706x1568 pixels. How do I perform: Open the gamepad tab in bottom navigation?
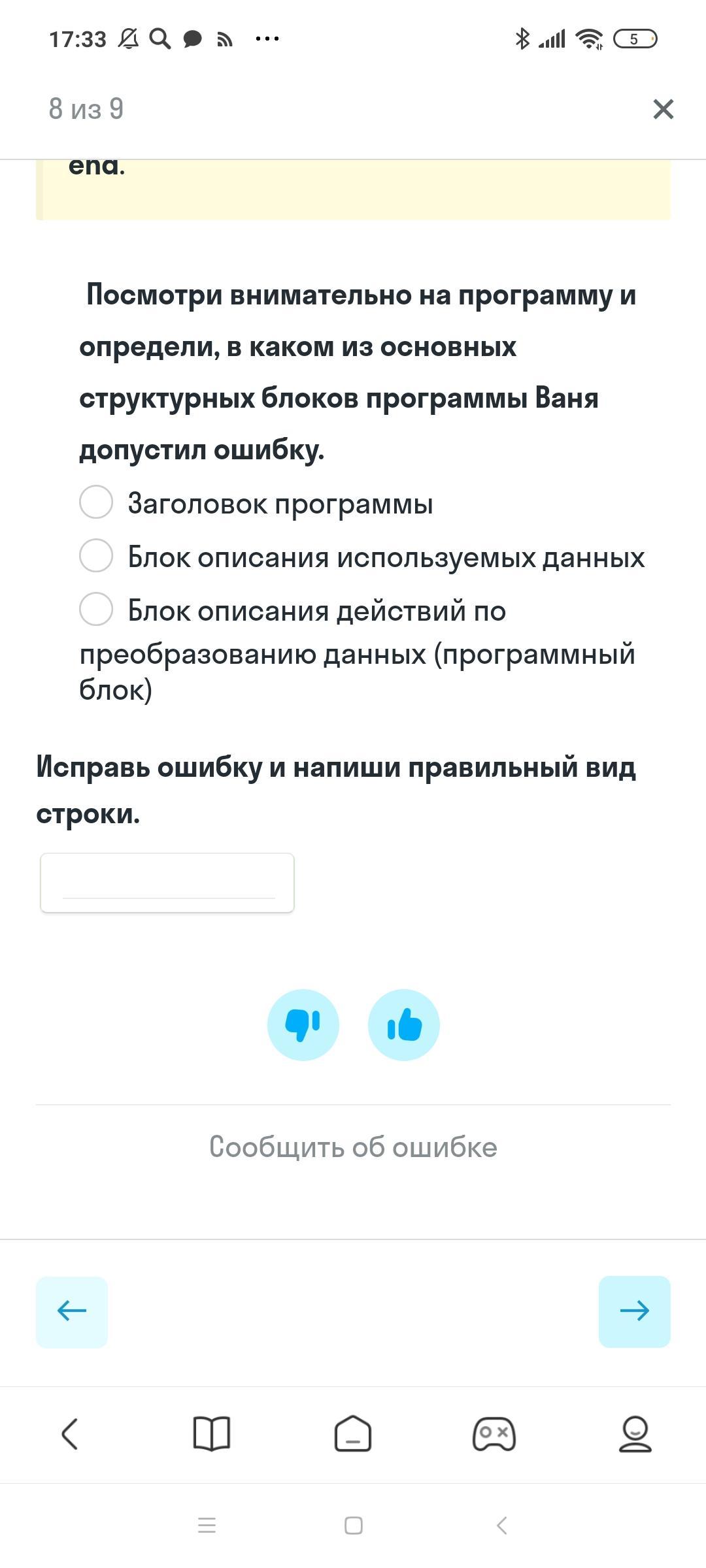pyautogui.click(x=494, y=1433)
